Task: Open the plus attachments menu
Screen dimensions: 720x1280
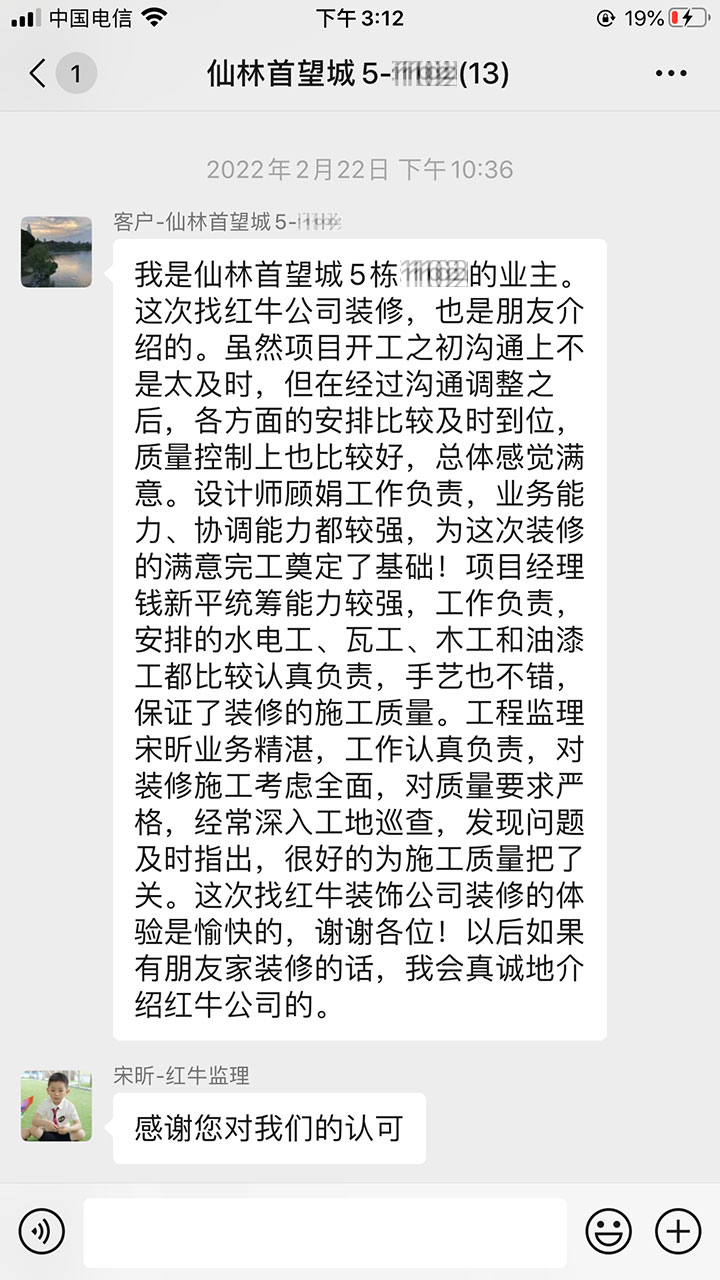Action: point(677,1230)
